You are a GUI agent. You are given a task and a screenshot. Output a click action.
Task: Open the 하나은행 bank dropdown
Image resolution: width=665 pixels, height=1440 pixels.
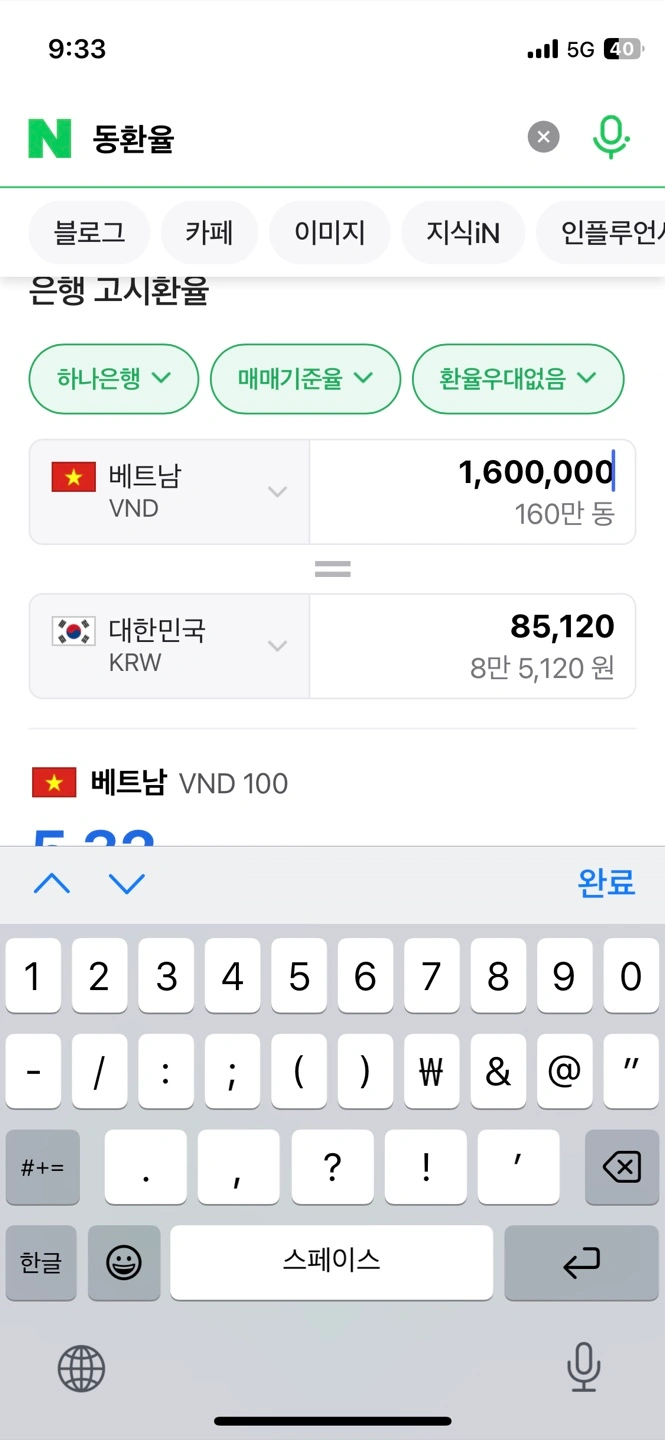coord(114,378)
